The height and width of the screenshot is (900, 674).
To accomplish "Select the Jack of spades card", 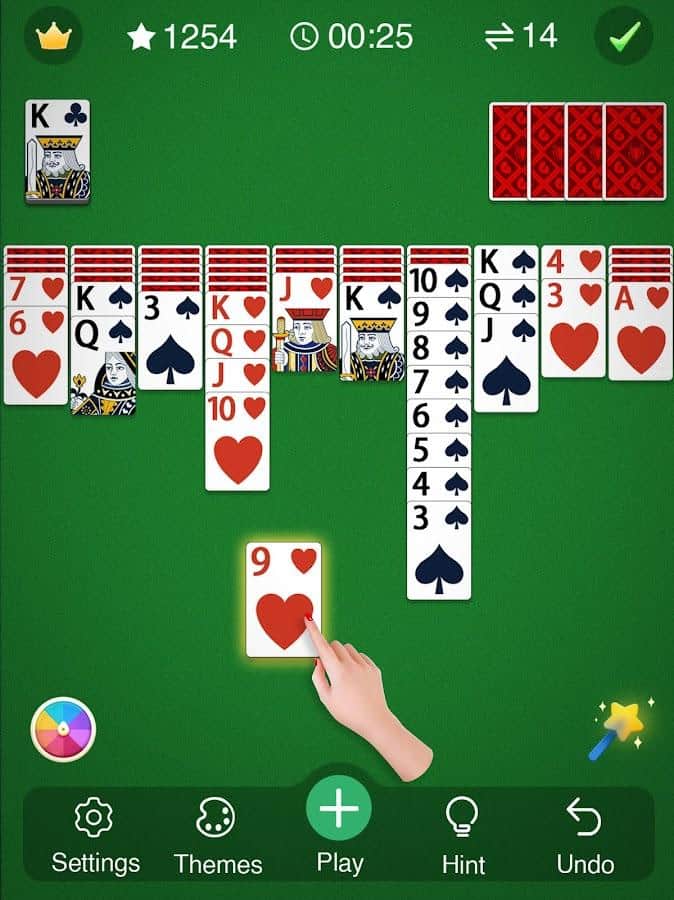I will coord(506,367).
